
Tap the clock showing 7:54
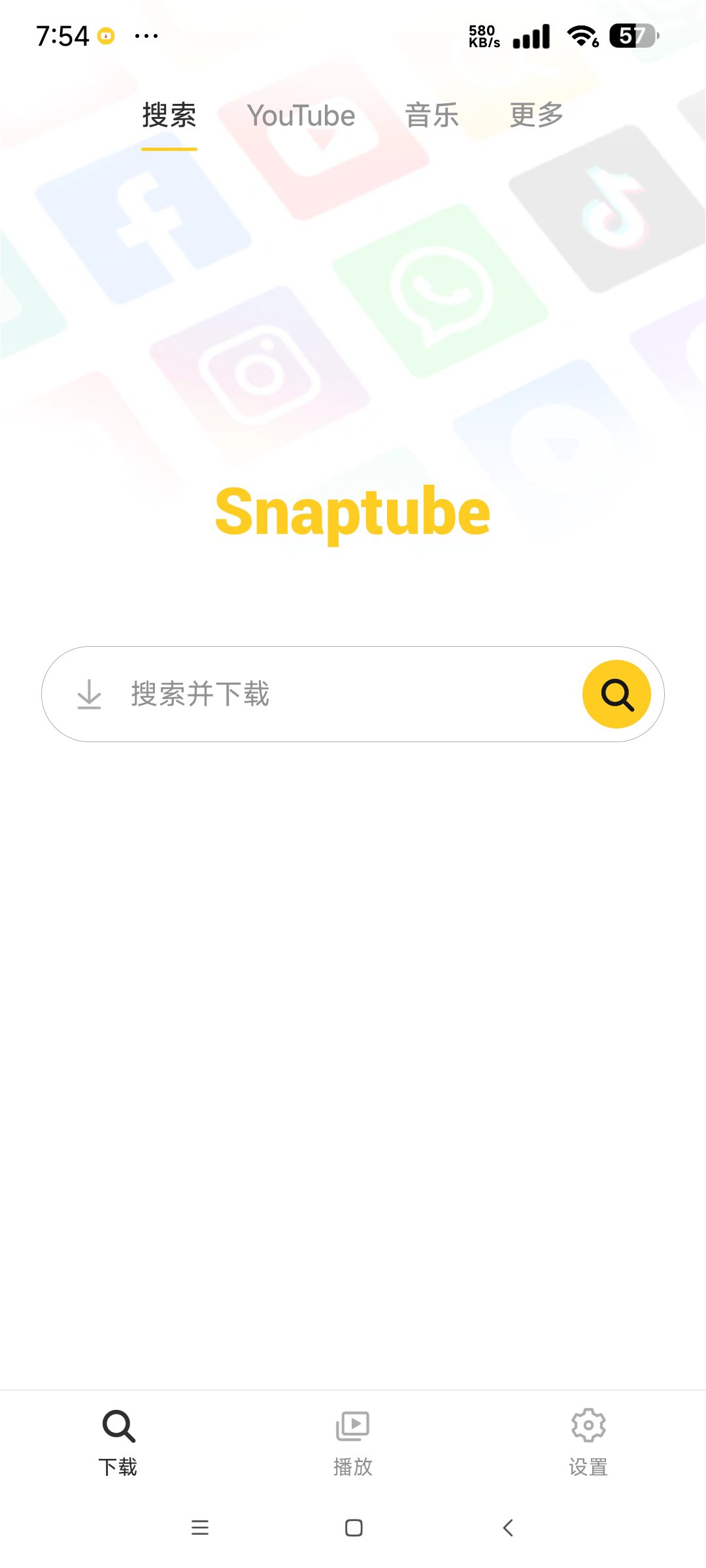coord(63,36)
